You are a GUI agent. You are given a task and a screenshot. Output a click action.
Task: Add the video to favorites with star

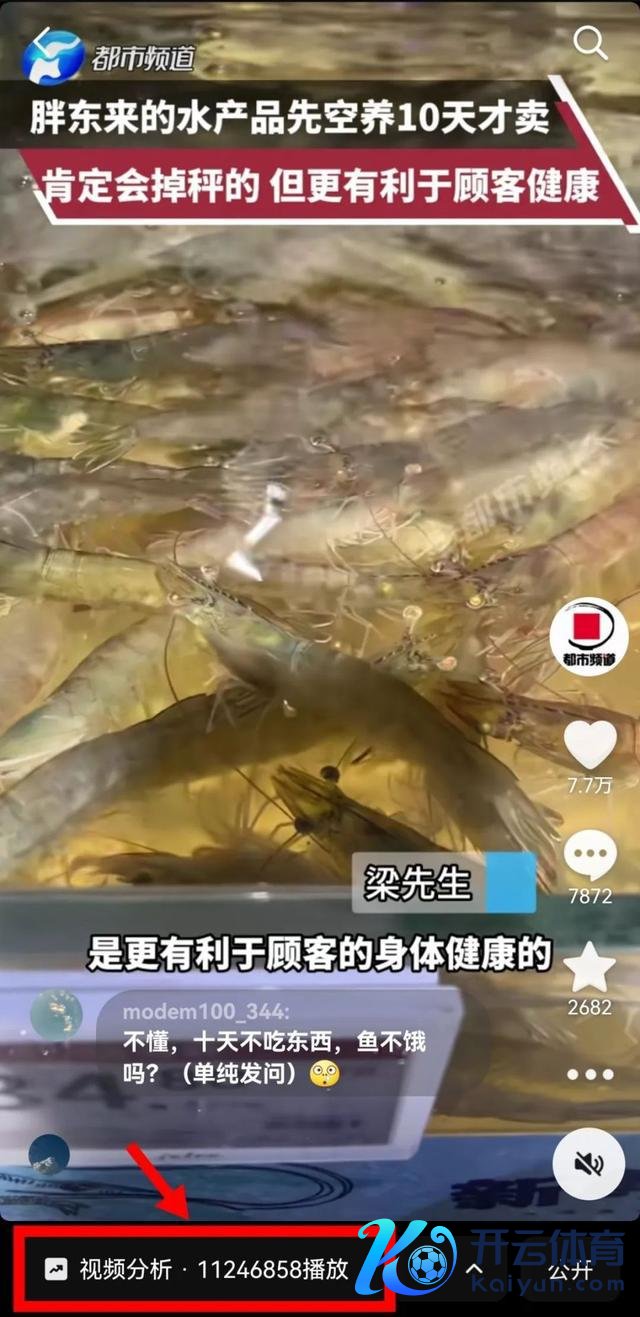589,967
